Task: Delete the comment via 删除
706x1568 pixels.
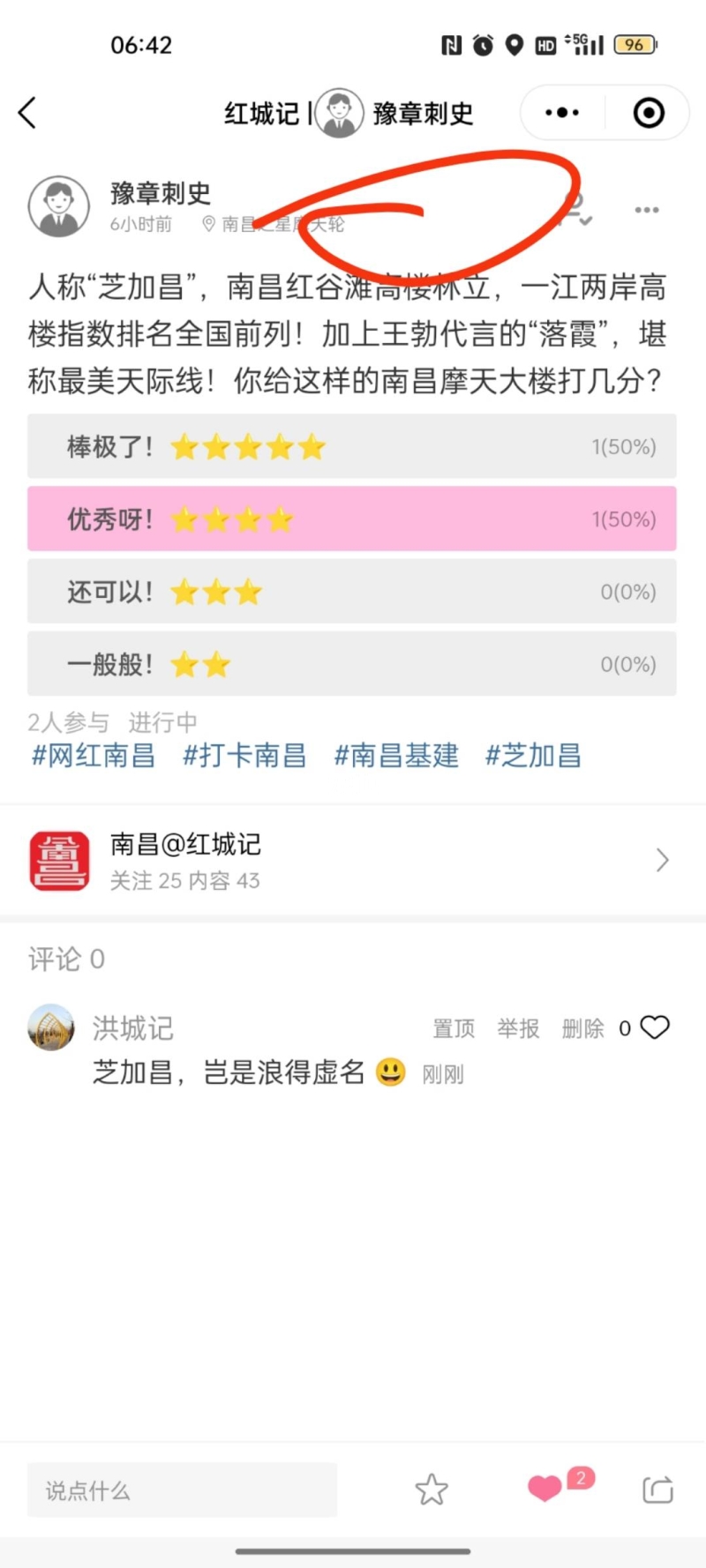Action: pos(583,1028)
